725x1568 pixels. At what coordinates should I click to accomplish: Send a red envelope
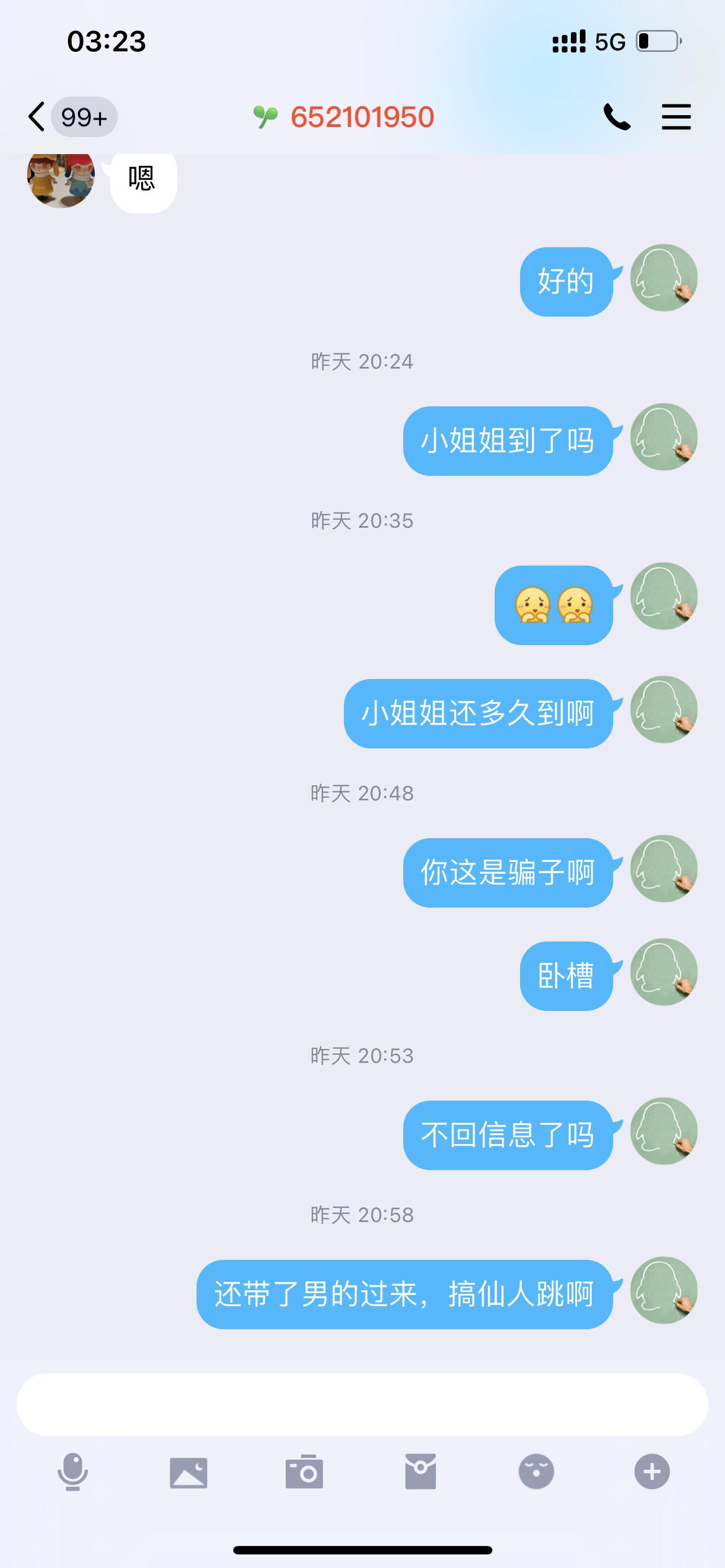pos(420,1473)
